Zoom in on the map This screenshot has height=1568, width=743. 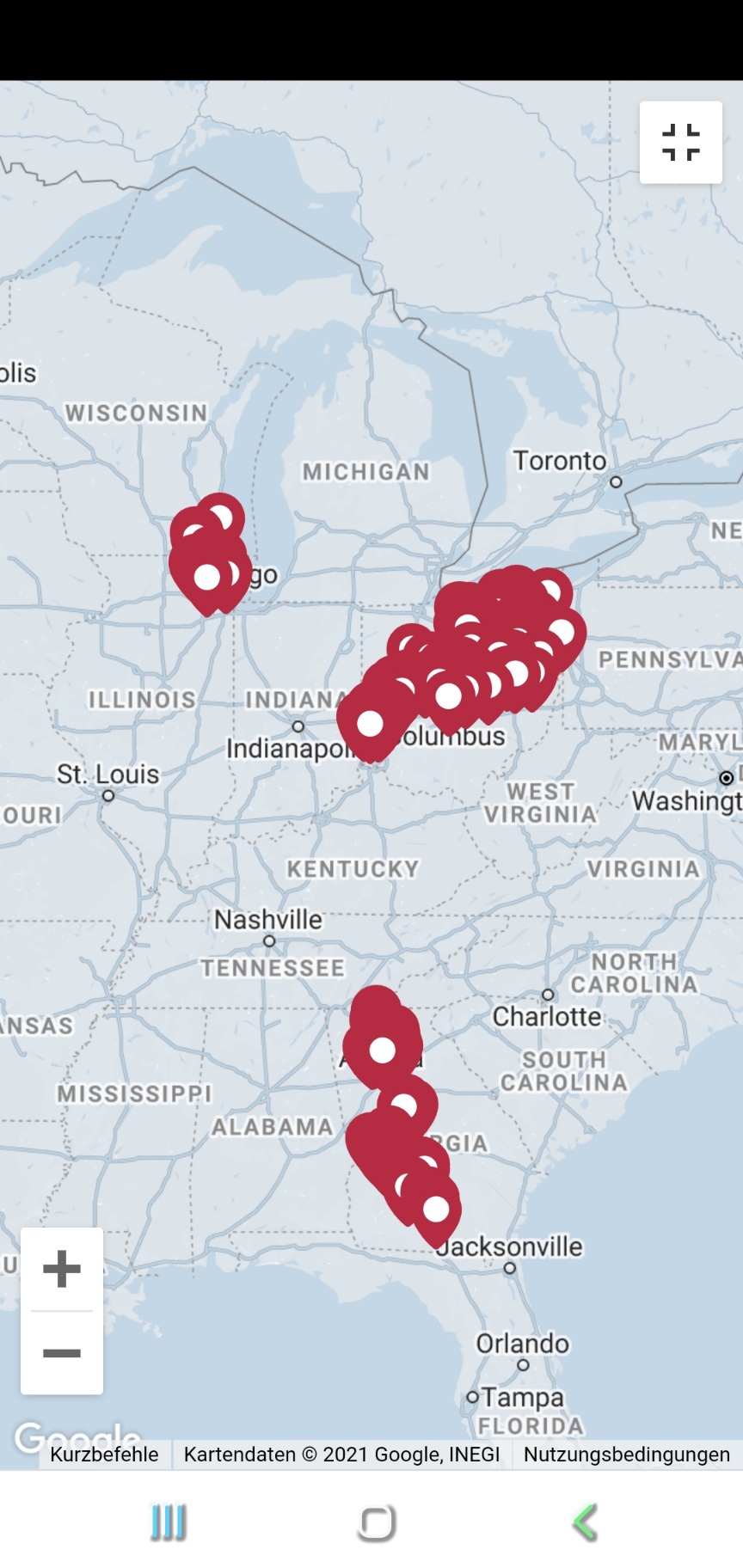(x=62, y=1269)
